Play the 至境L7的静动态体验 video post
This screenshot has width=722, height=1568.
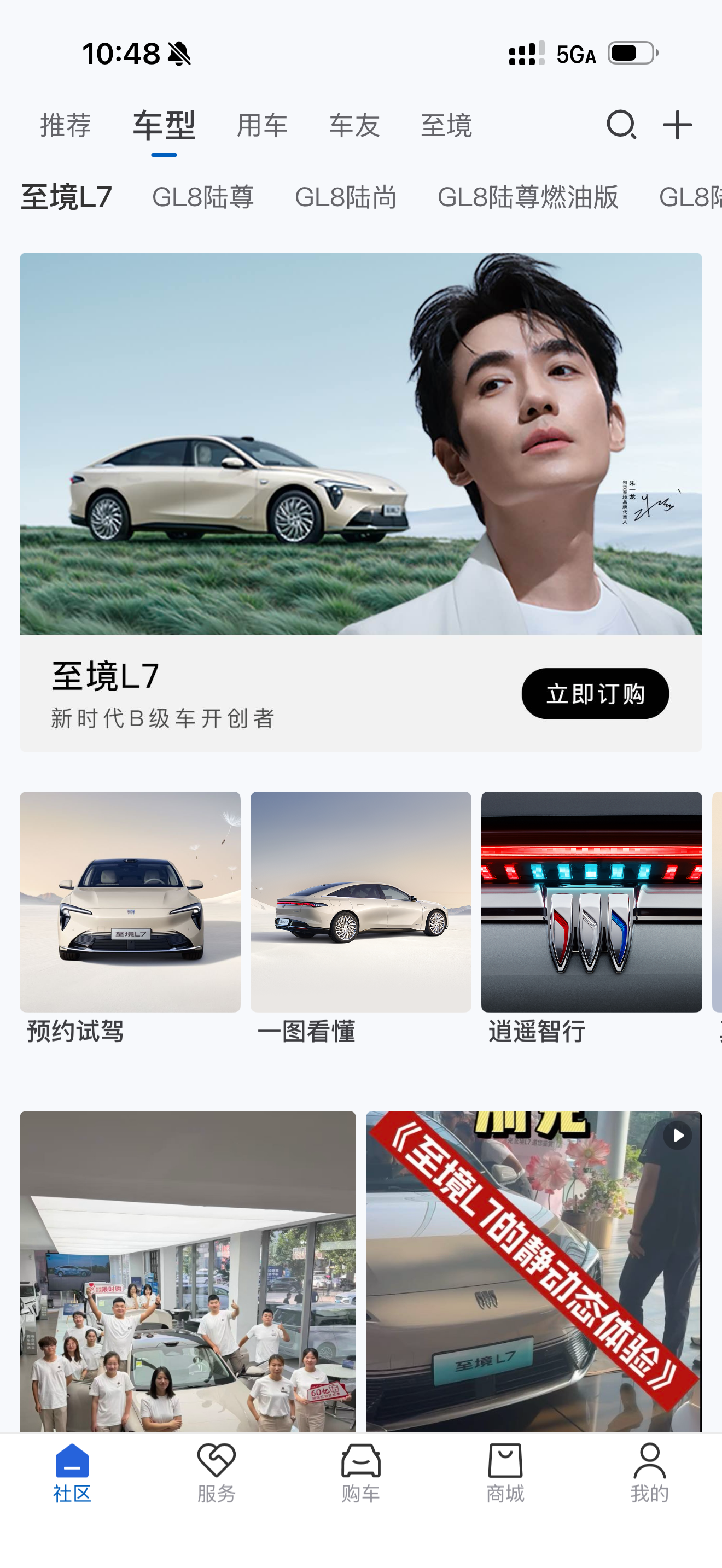pyautogui.click(x=533, y=1271)
